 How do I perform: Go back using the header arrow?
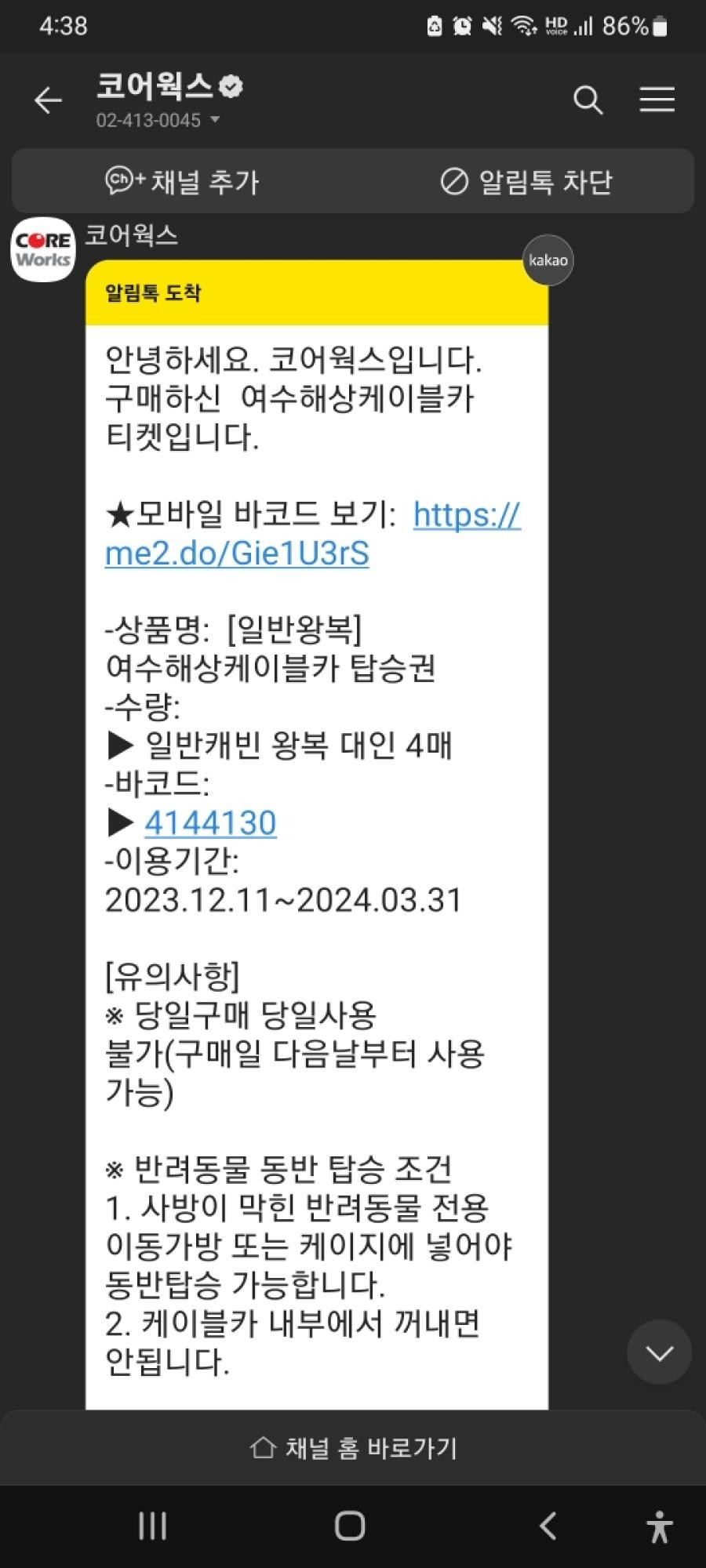(48, 100)
